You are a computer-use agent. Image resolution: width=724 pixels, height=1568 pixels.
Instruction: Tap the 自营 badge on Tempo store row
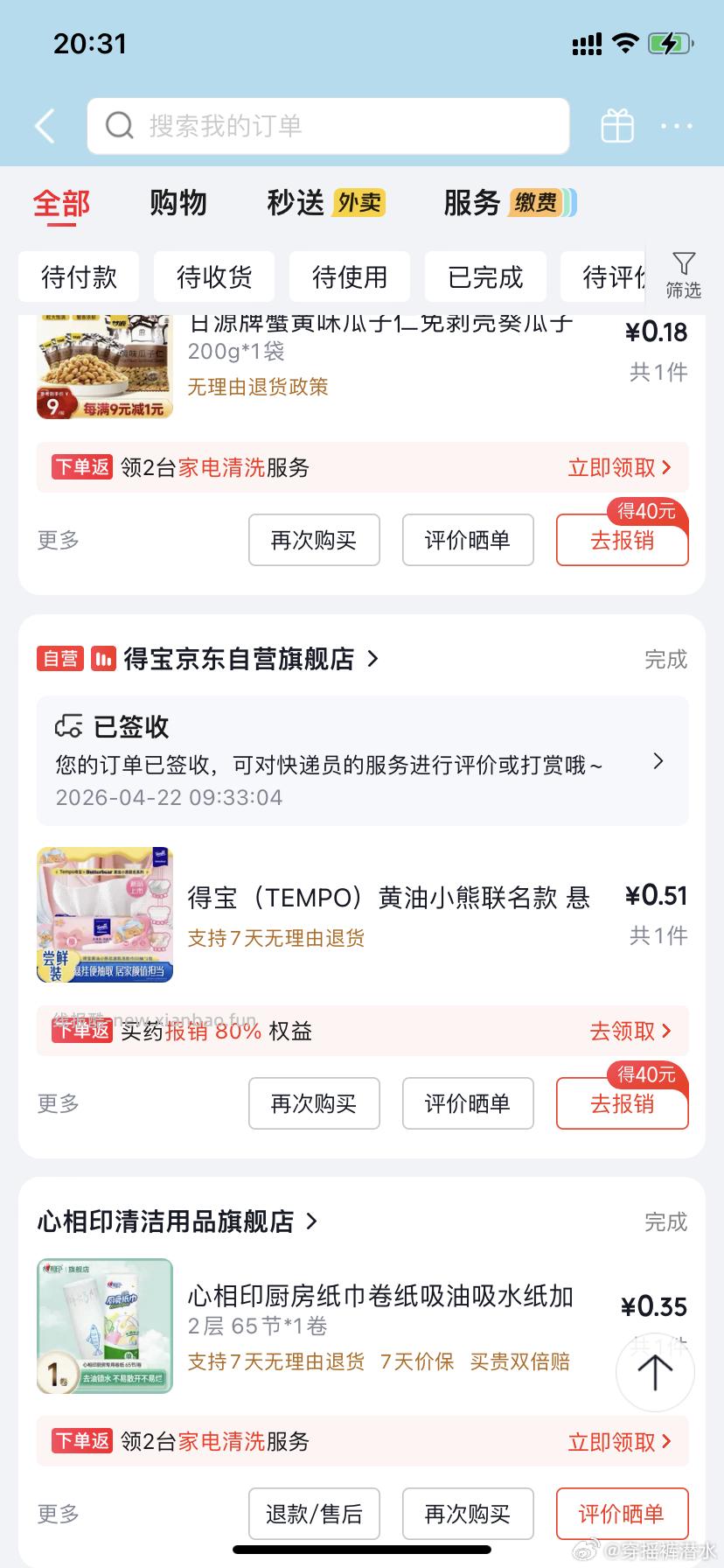pos(59,659)
